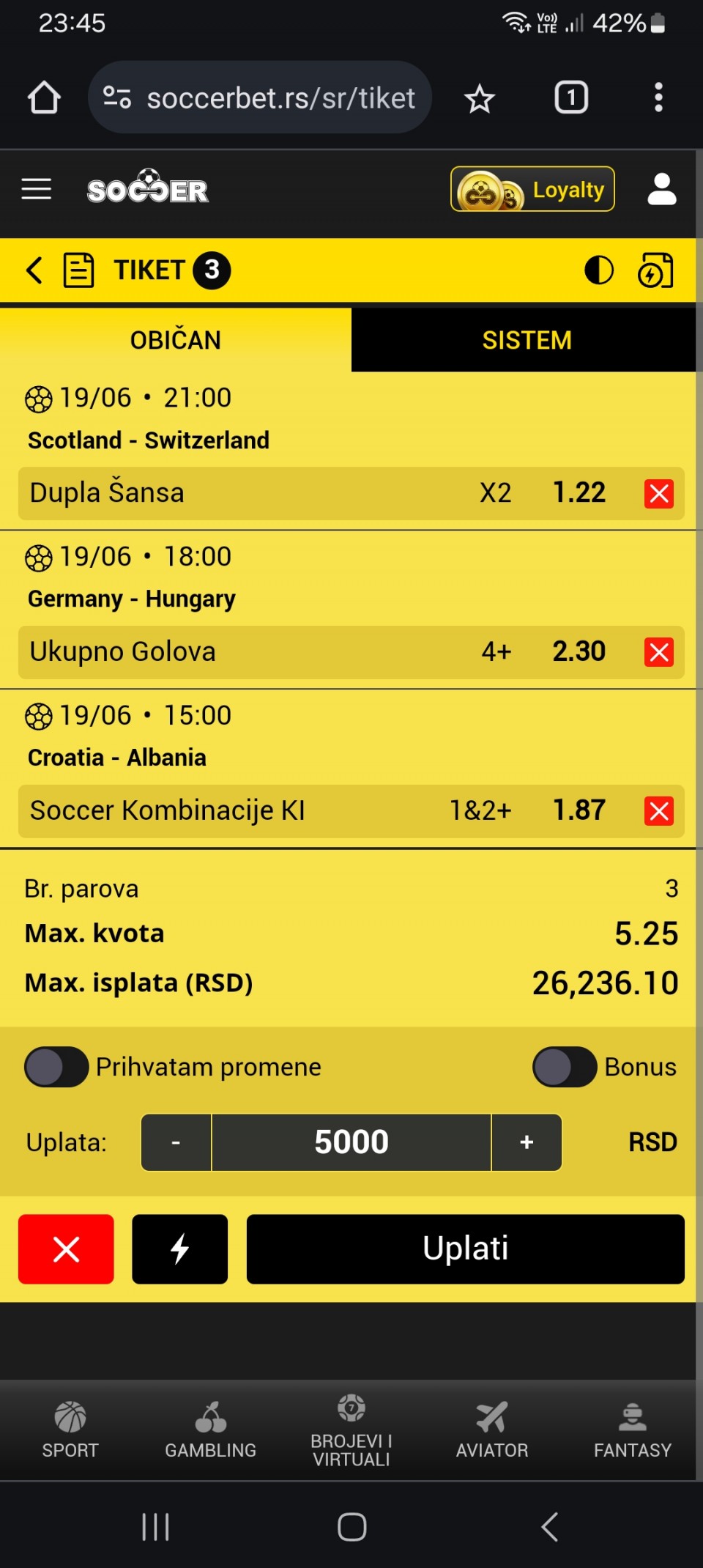Screen dimensions: 703x1568
Task: Edit the 5000 stake amount field
Action: point(351,1142)
